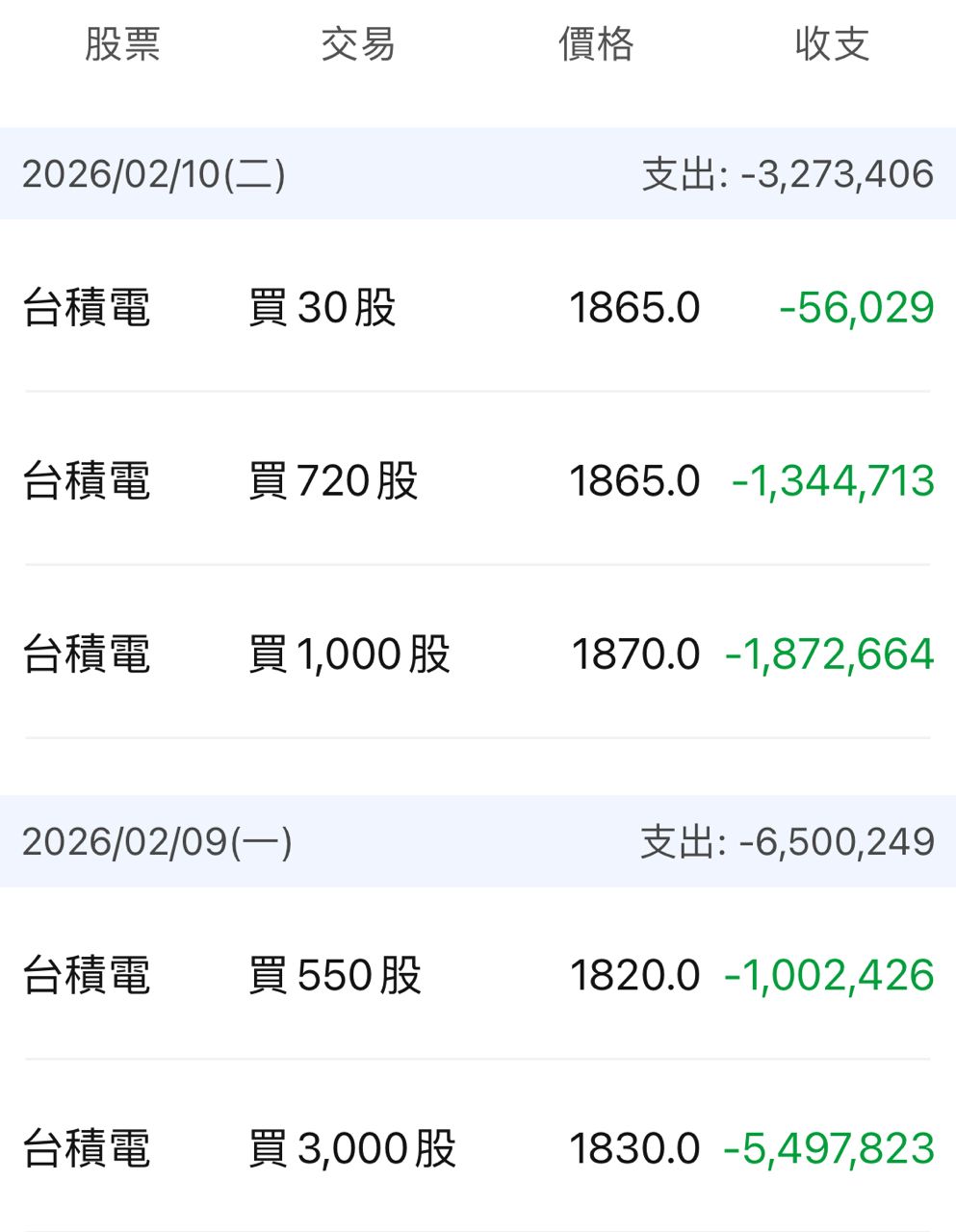Viewport: 956px width, 1232px height.
Task: Open the 買 550 股 transaction at 1820.0
Action: (x=478, y=975)
